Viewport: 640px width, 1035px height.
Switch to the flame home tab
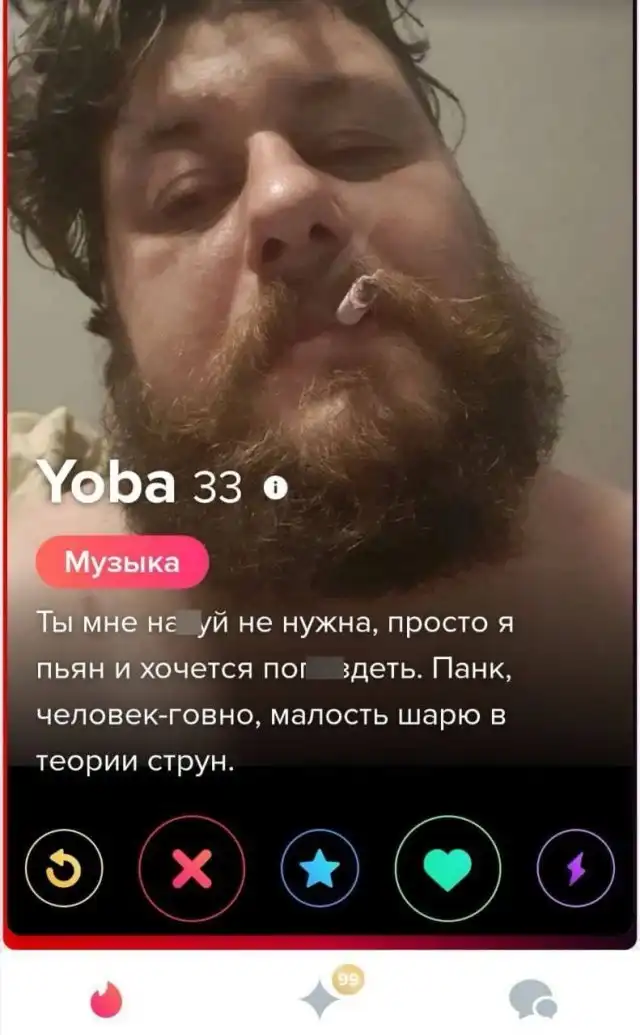click(x=105, y=999)
